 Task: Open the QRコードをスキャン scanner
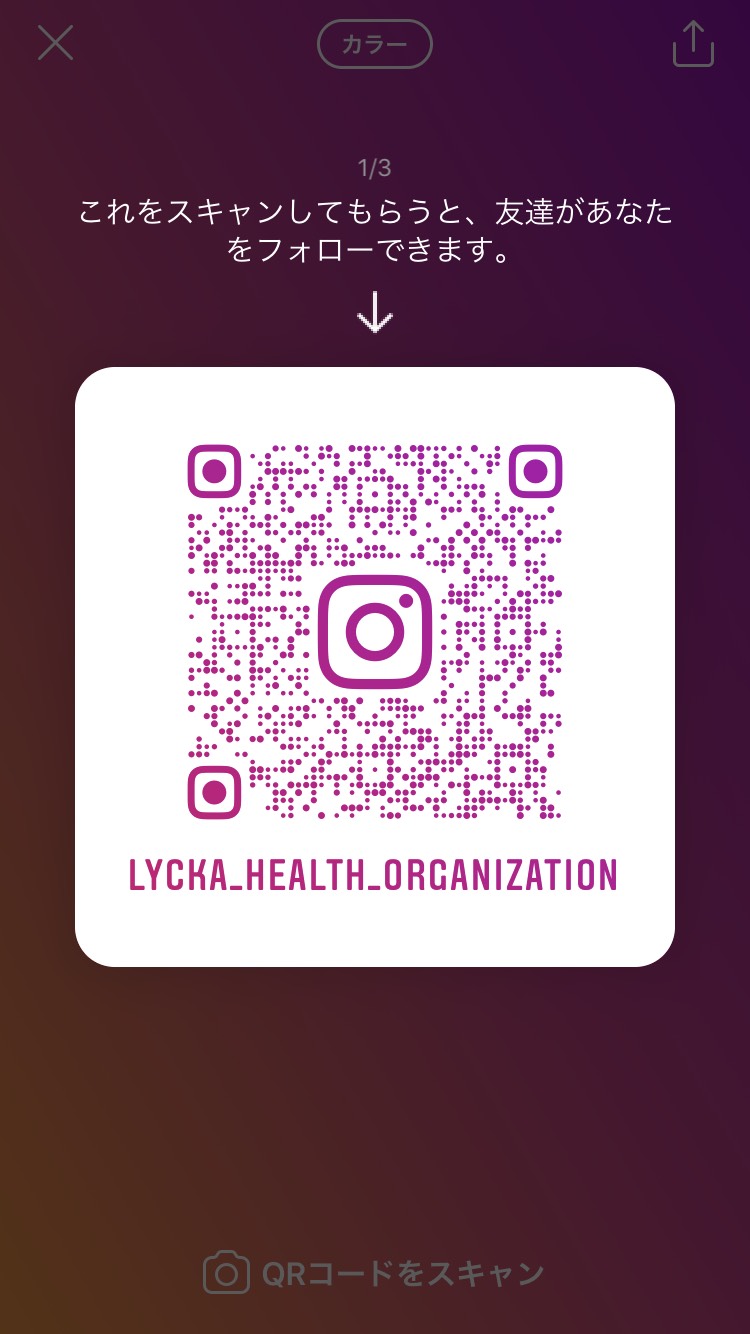(374, 1273)
